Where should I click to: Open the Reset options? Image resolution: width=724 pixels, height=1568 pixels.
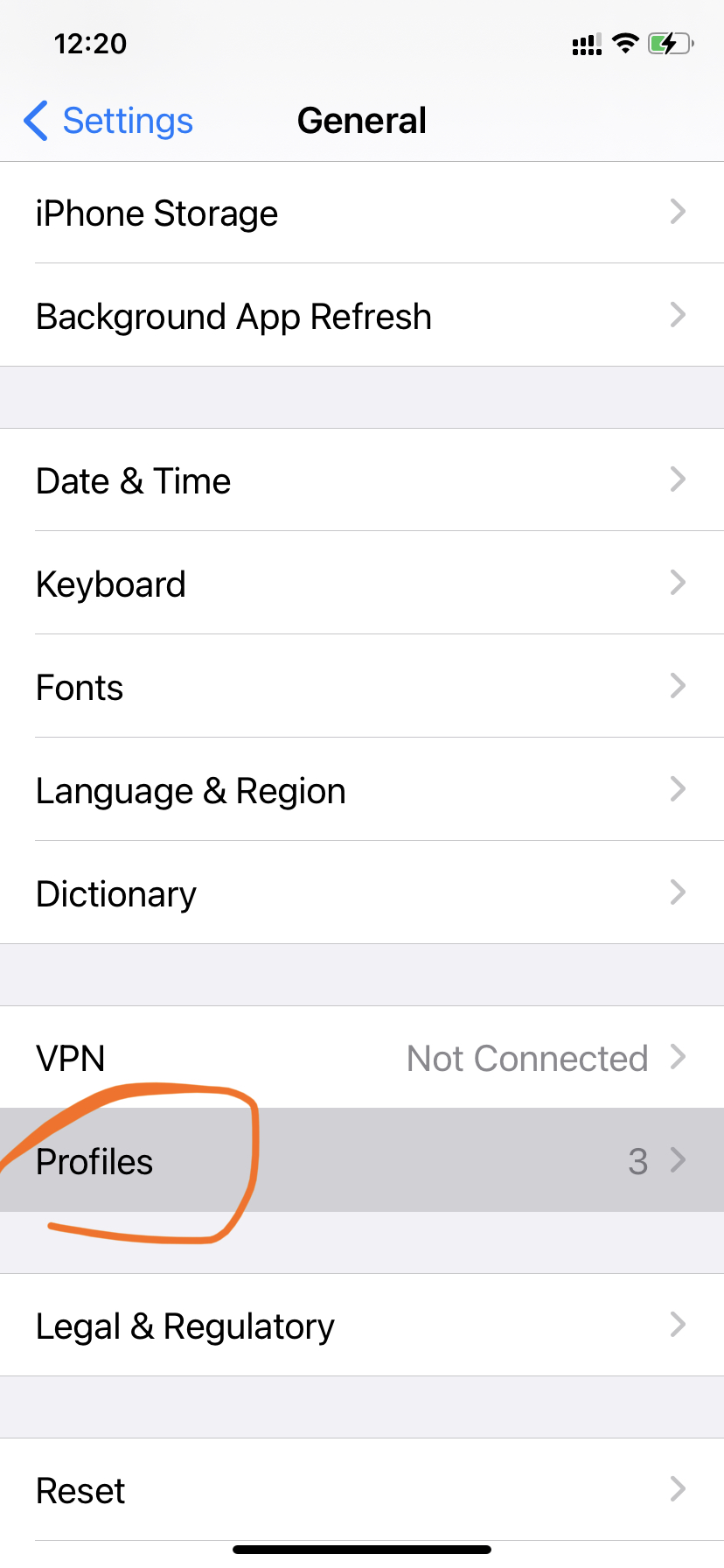click(x=362, y=1489)
